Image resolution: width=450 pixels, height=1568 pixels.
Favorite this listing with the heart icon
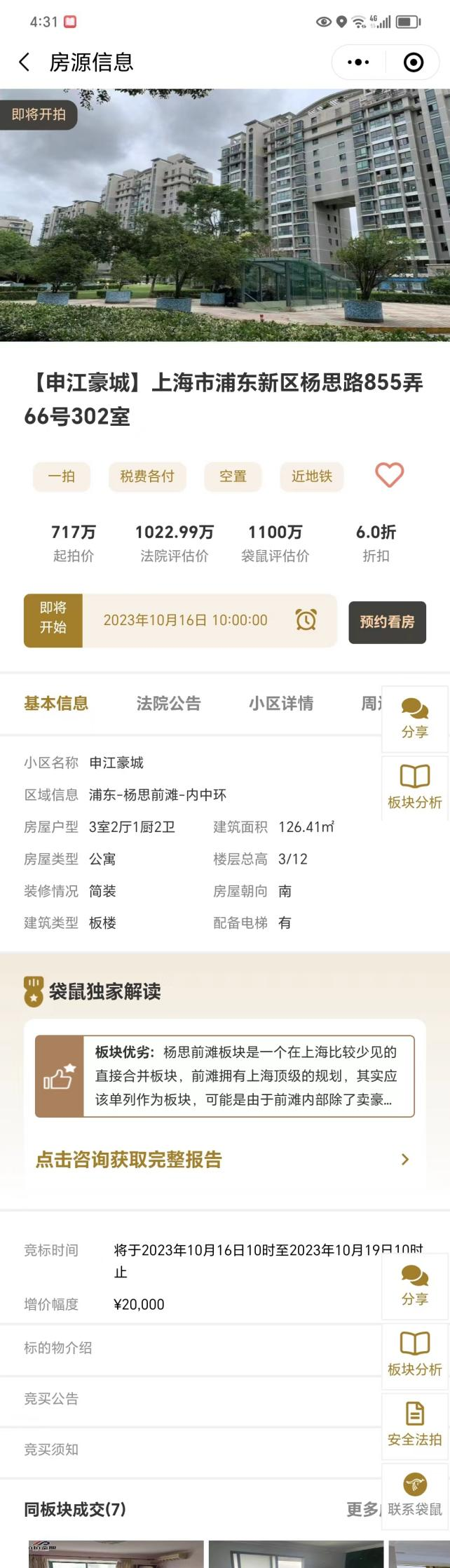[389, 475]
